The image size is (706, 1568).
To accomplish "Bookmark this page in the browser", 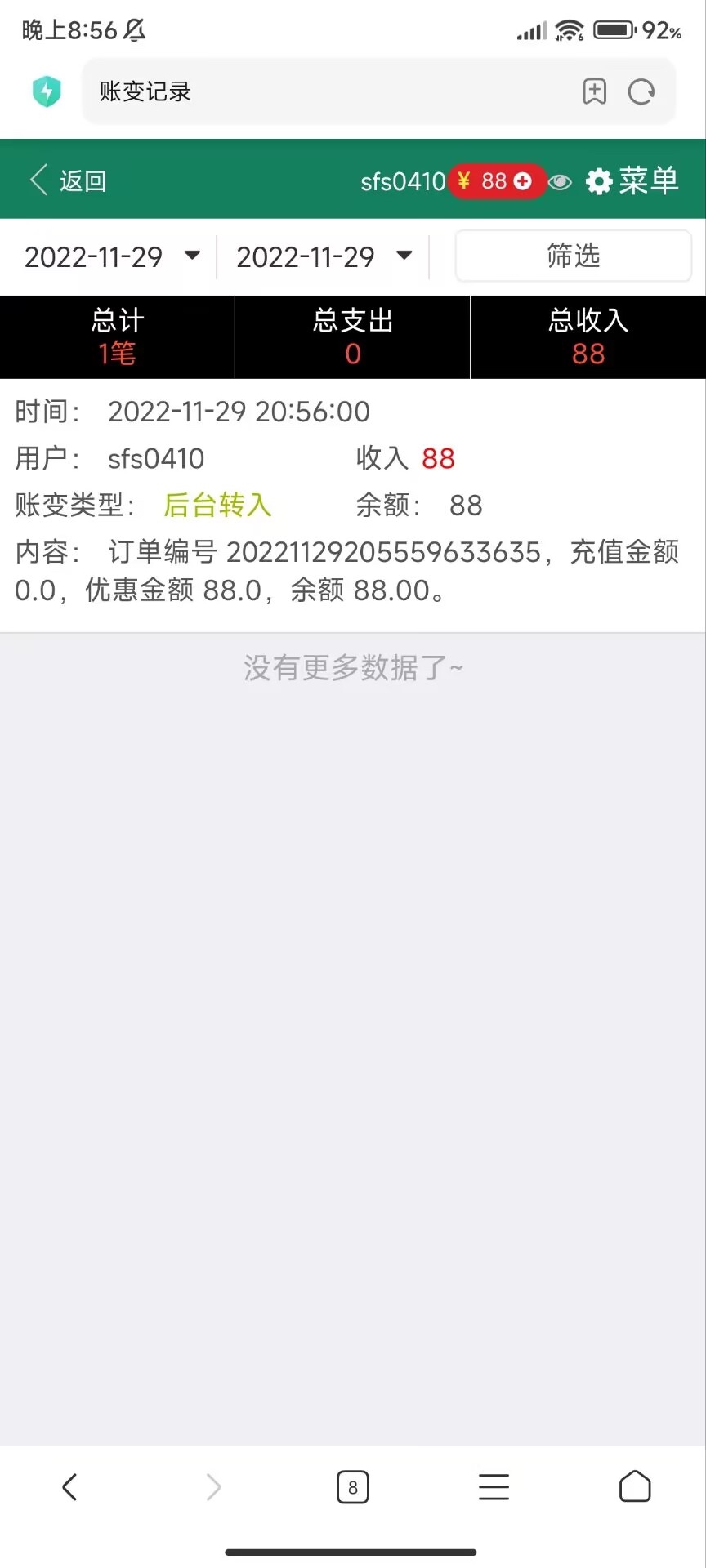I will coord(594,91).
